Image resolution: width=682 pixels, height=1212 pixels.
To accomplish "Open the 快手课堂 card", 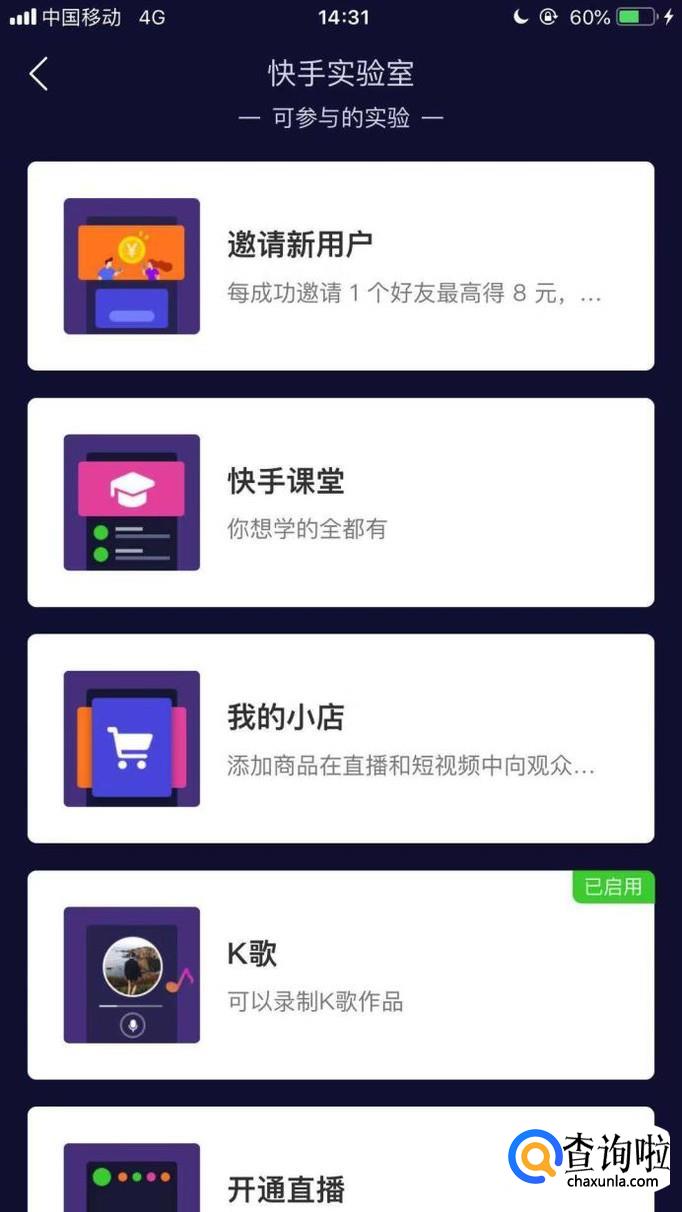I will (340, 502).
